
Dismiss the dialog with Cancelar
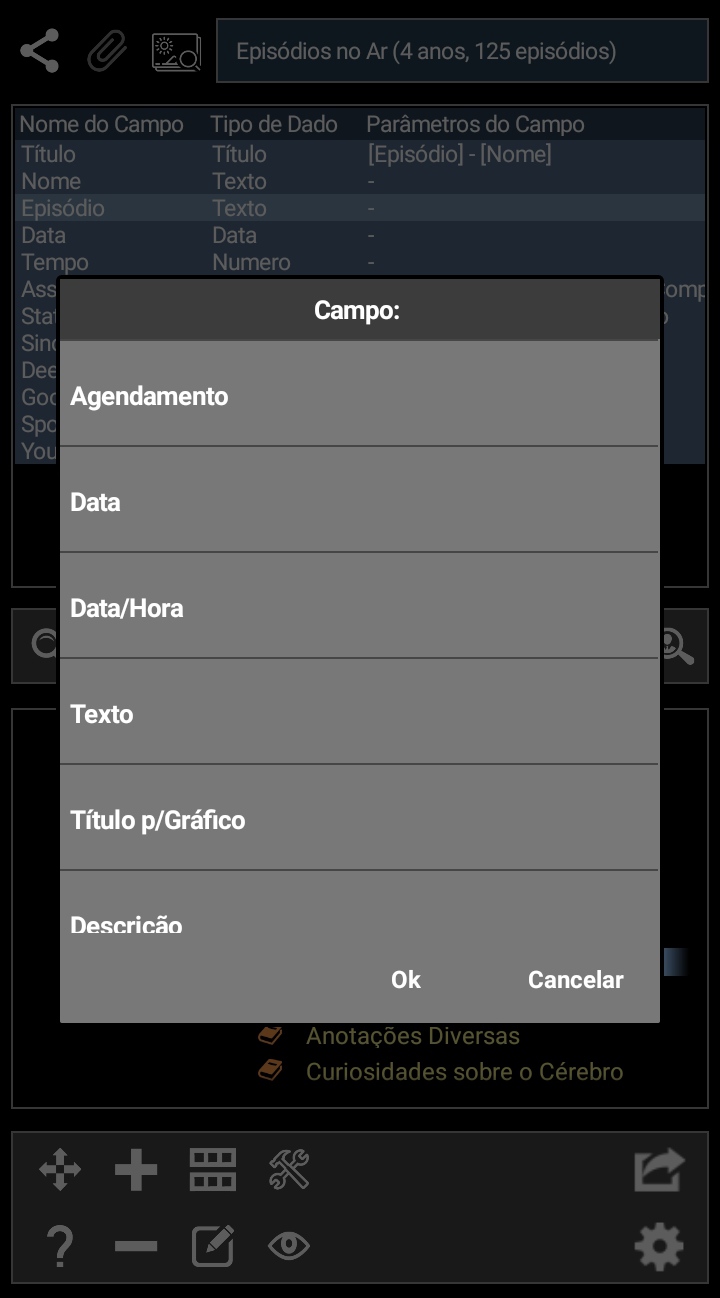tap(576, 980)
